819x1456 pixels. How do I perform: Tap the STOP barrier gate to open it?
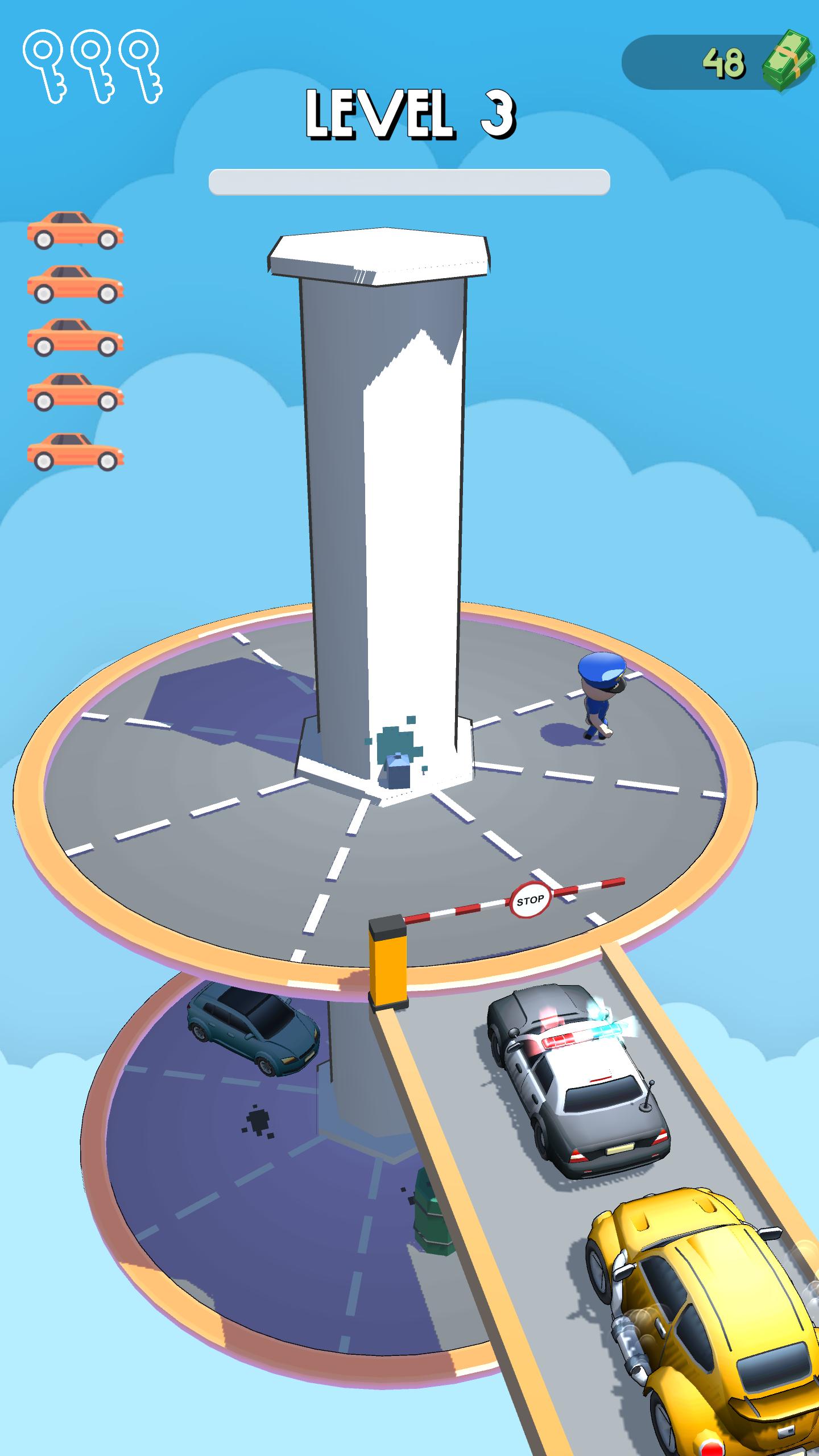tap(530, 900)
